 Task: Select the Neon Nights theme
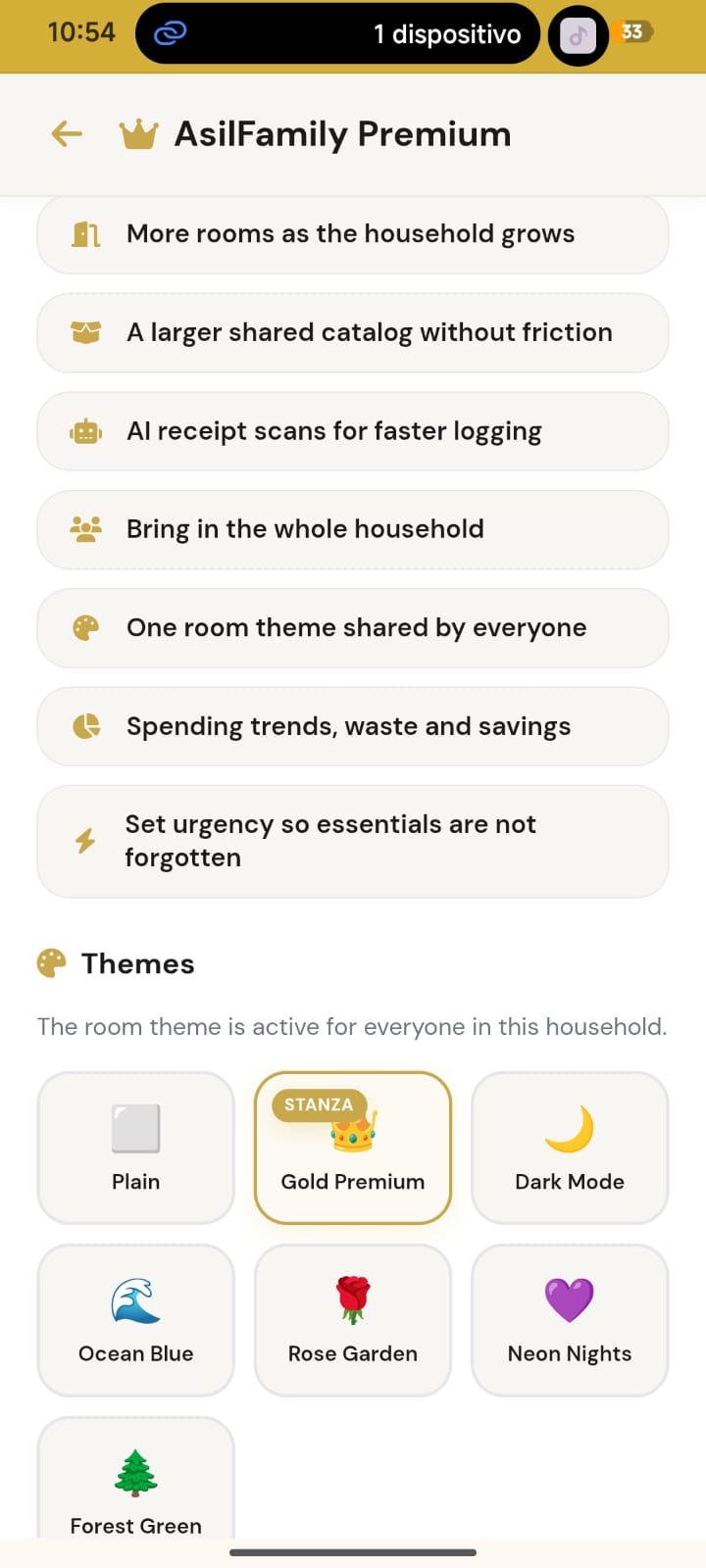(570, 1320)
